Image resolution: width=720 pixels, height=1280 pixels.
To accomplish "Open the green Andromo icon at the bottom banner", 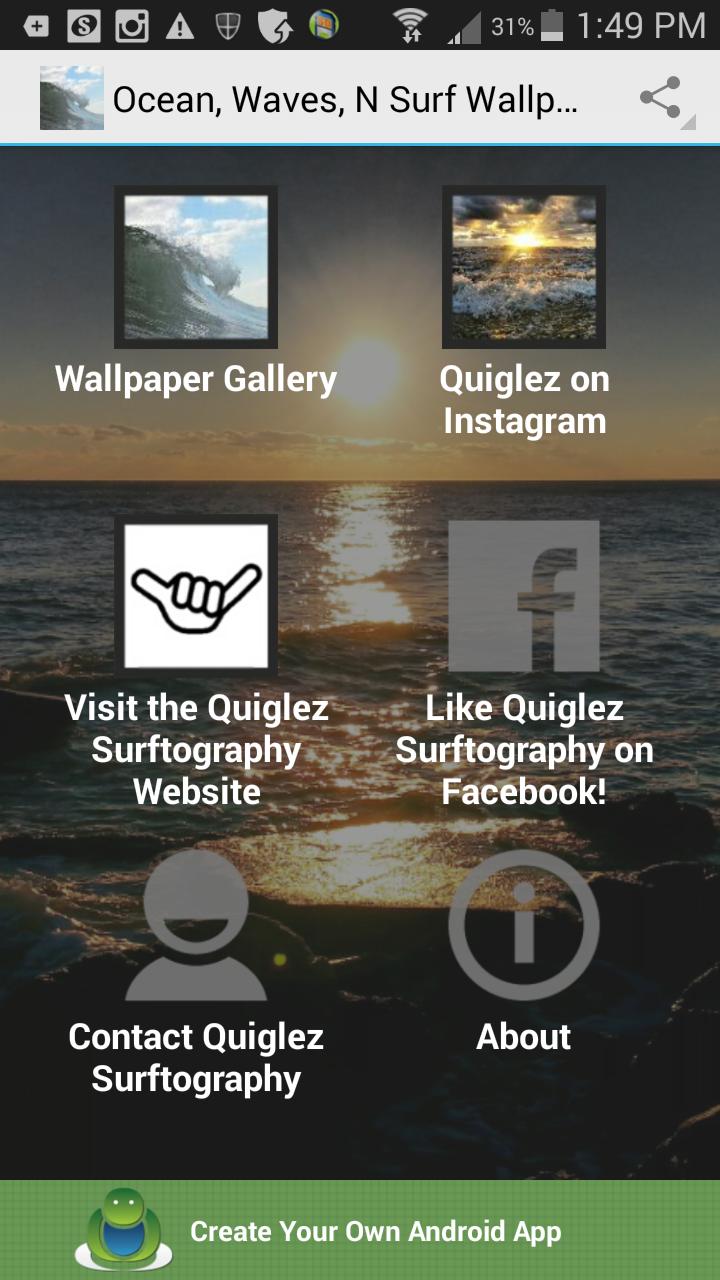I will click(x=123, y=1230).
